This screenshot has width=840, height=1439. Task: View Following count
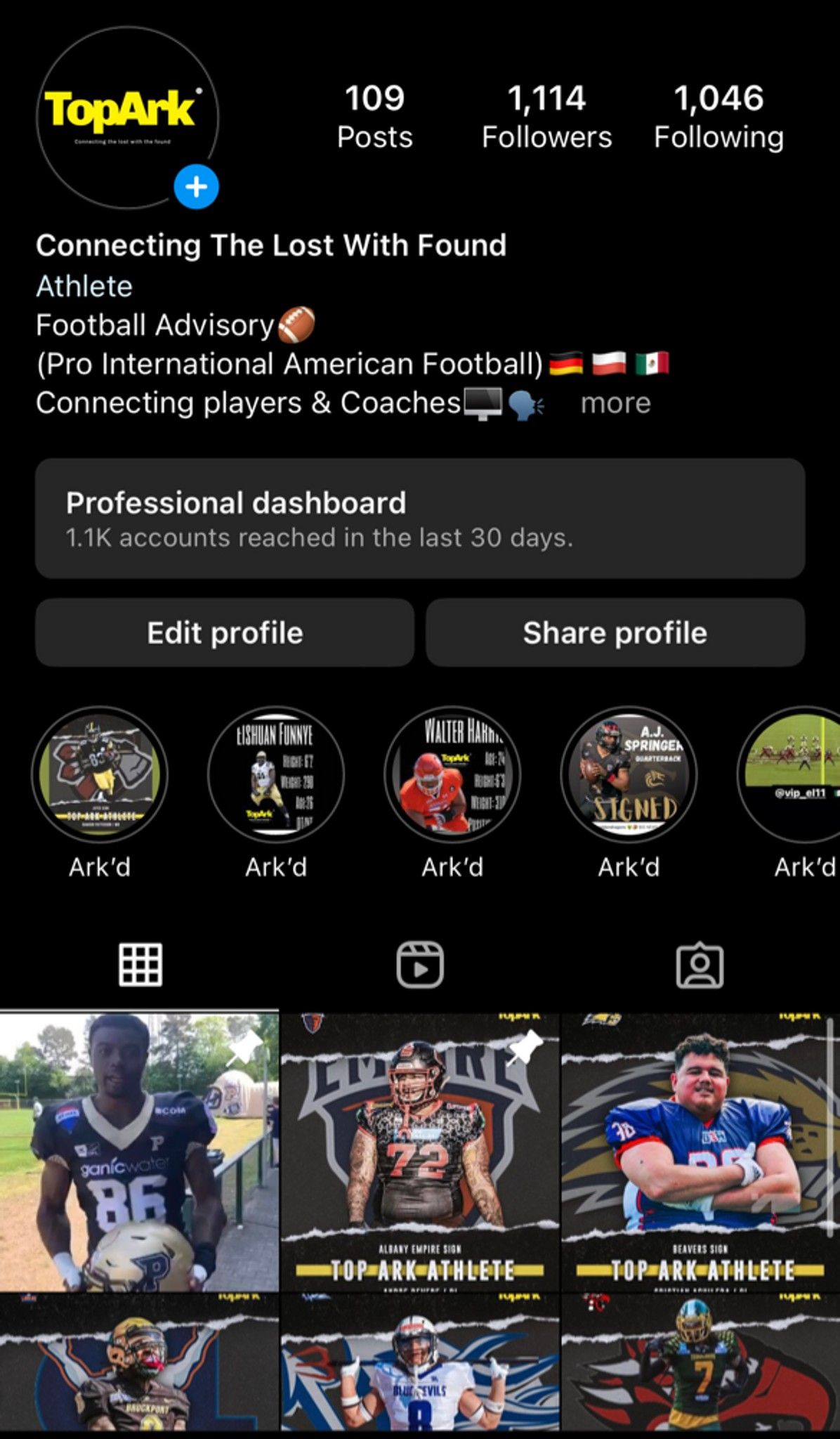click(718, 116)
